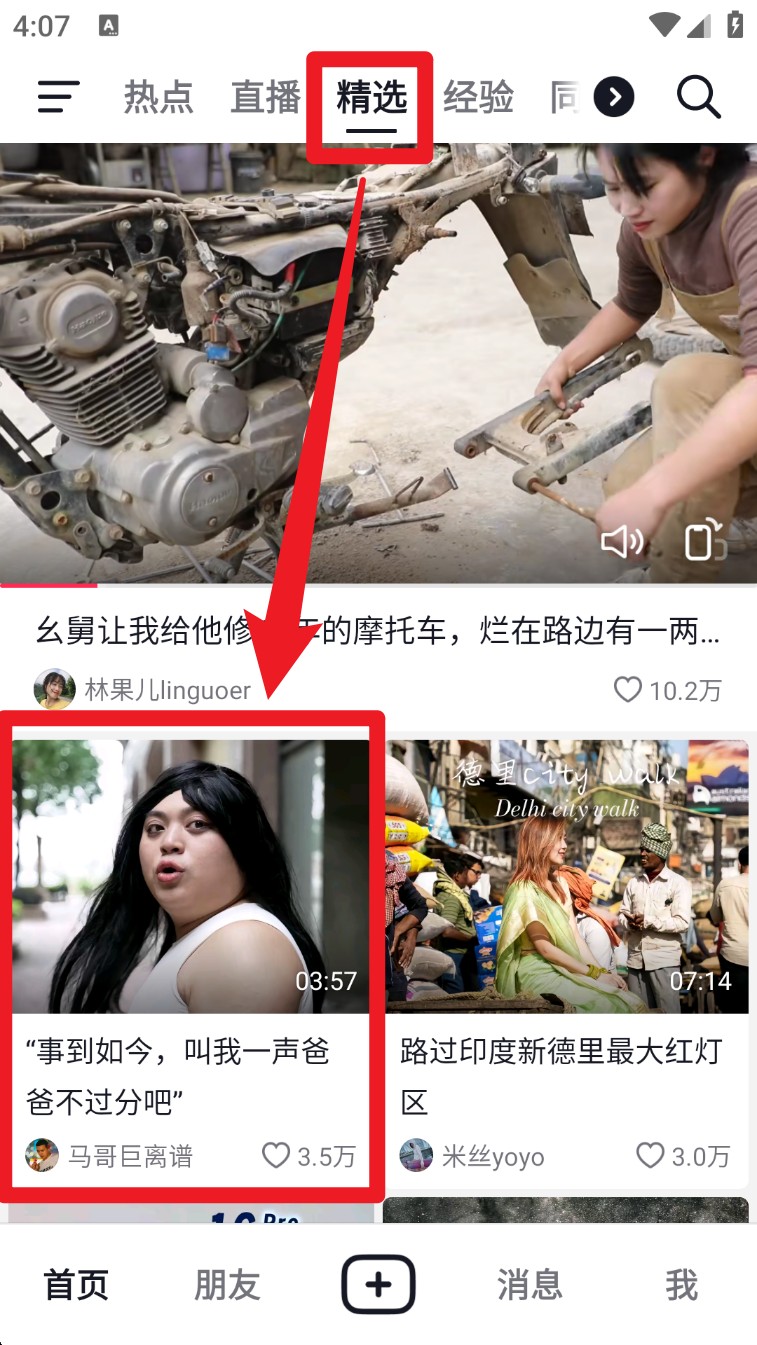Rotate the video to fullscreen mode
757x1345 pixels.
pos(703,541)
